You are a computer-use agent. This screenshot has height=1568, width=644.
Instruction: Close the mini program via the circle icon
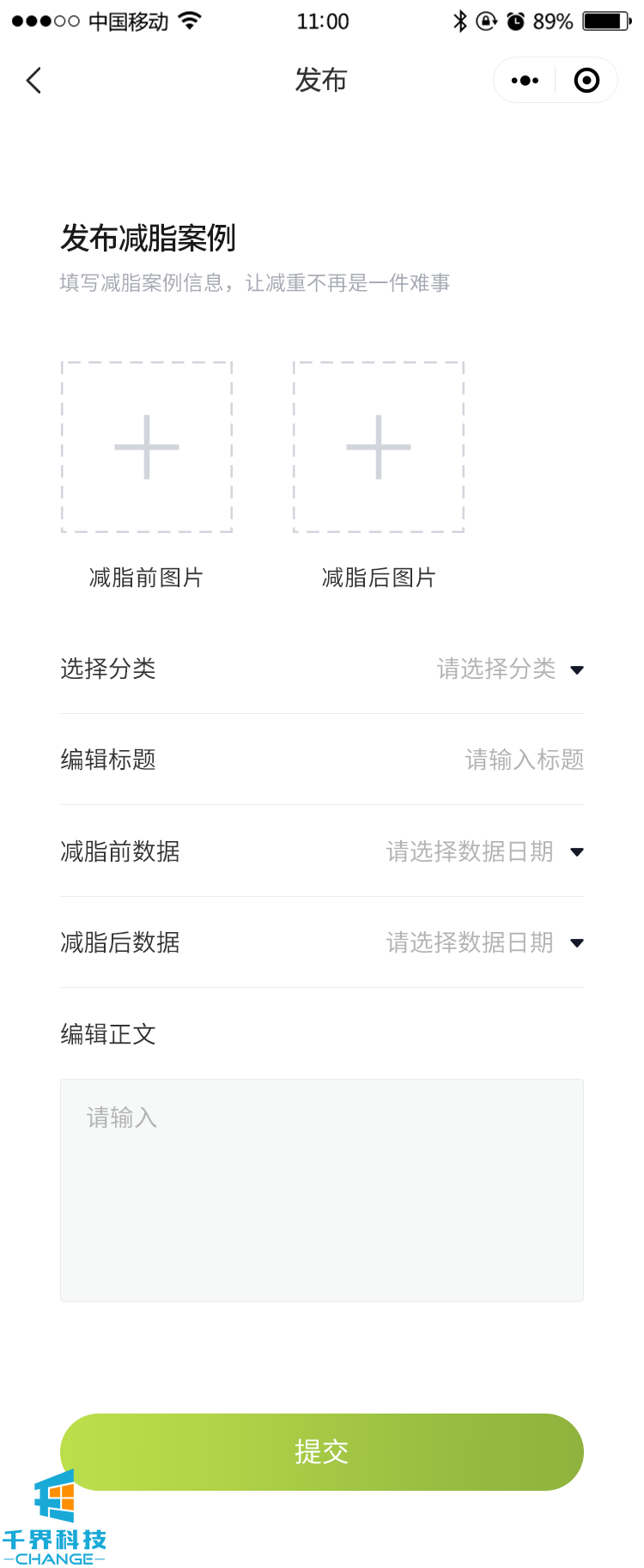point(586,81)
